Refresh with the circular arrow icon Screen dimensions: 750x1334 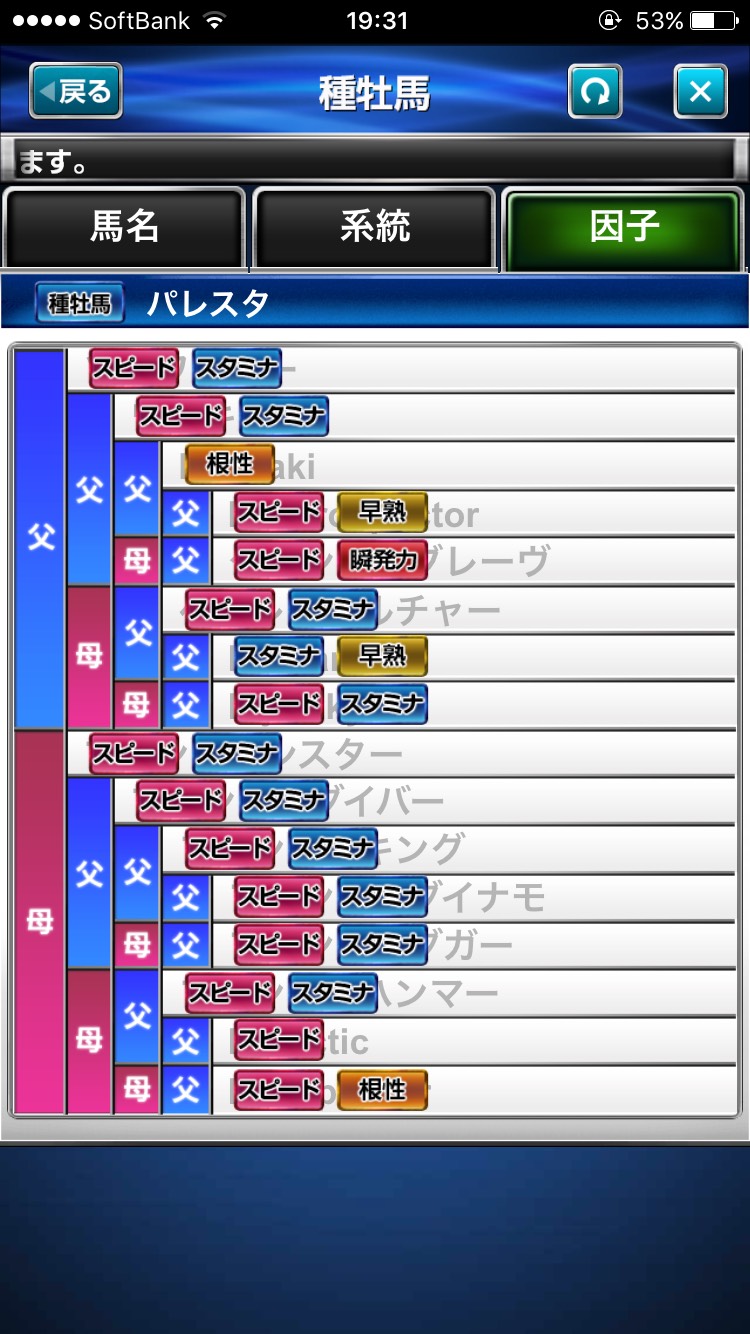[595, 92]
